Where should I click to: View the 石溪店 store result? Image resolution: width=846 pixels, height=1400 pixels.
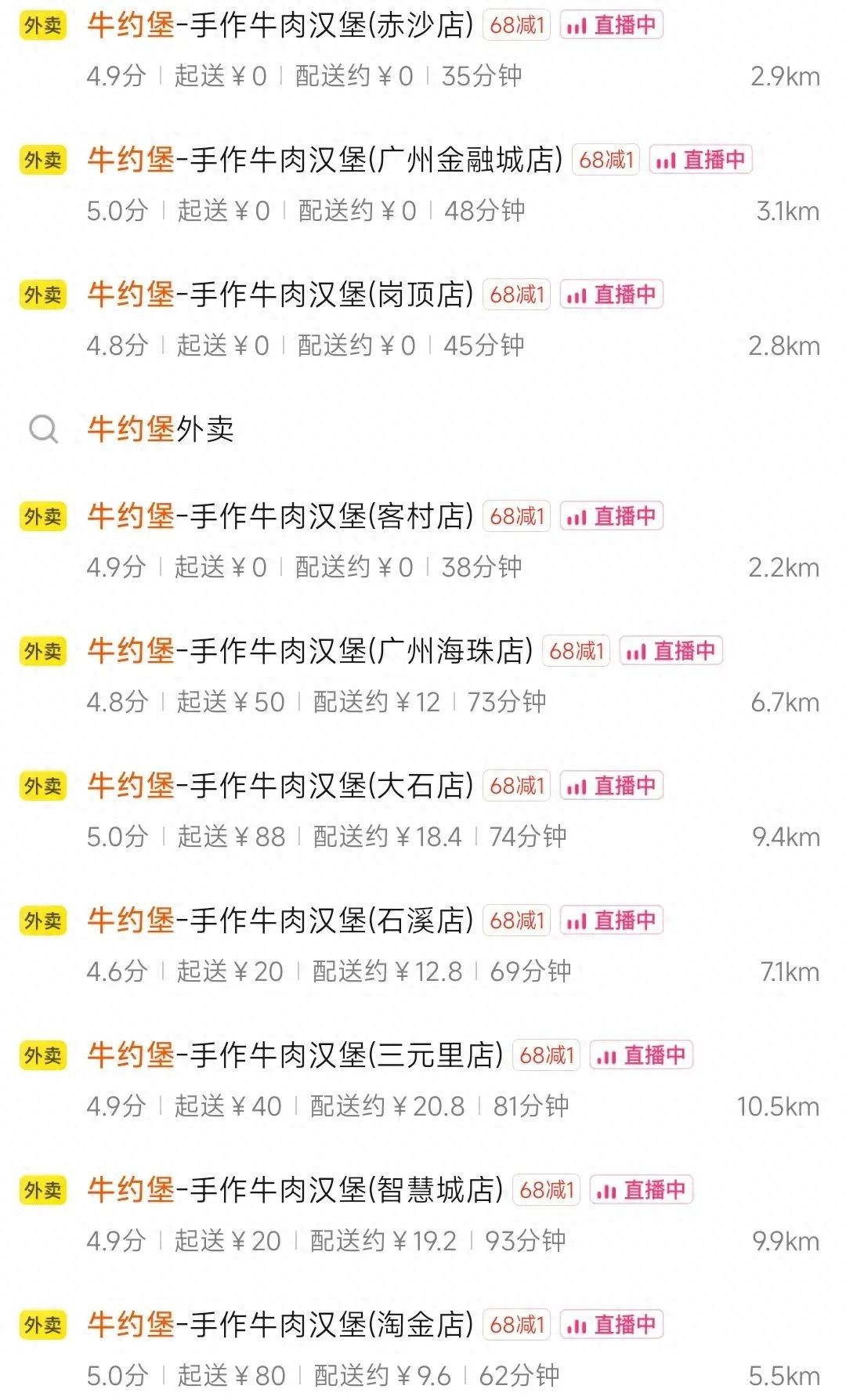coord(280,921)
